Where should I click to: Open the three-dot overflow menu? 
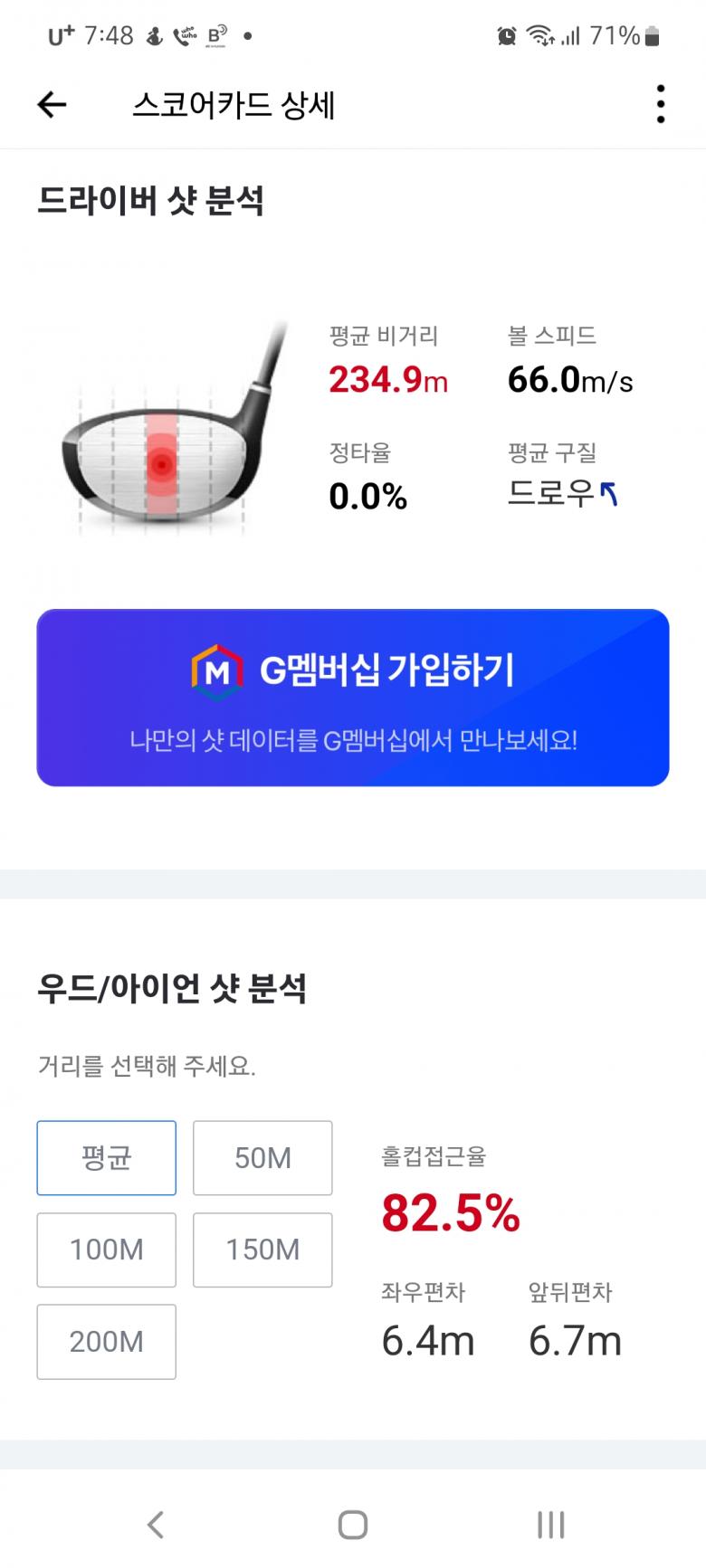(661, 104)
